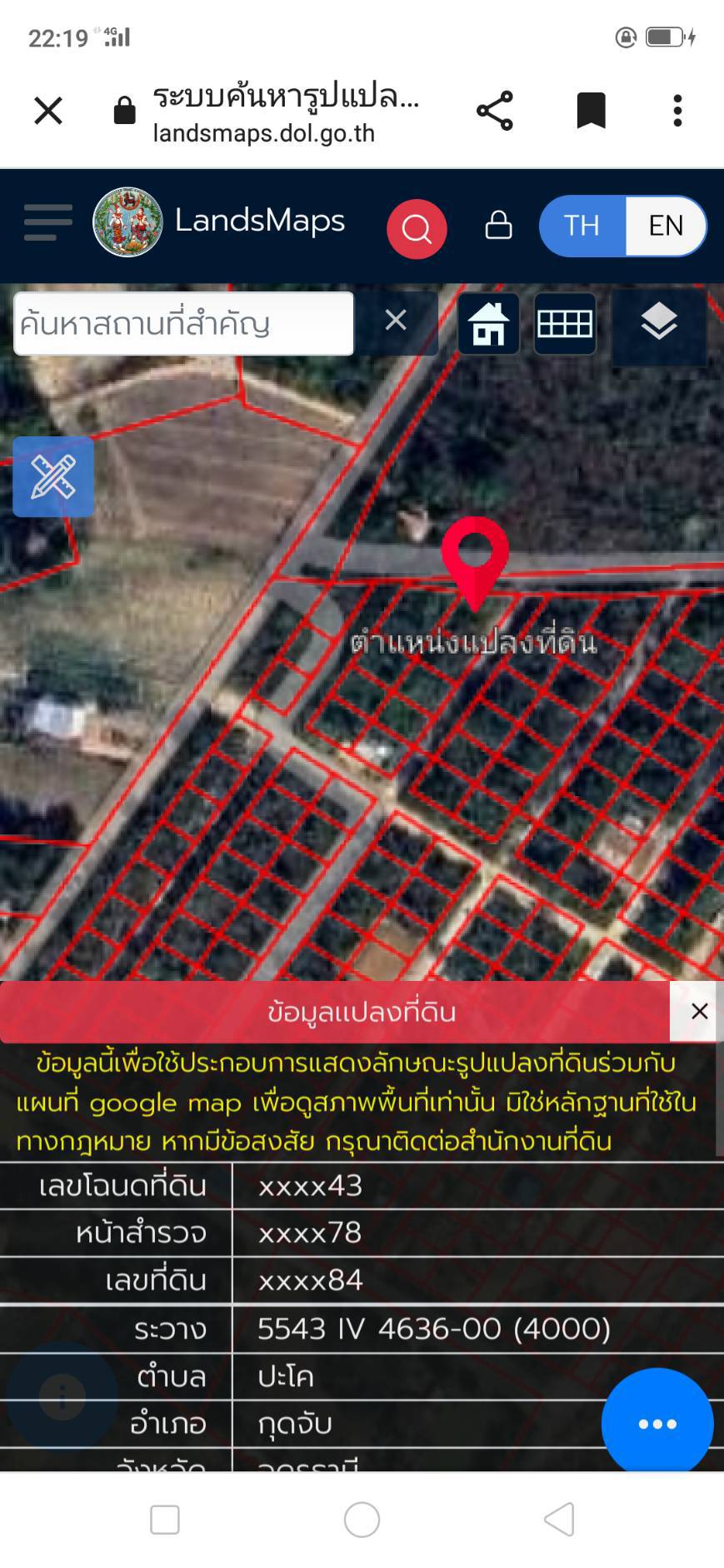Viewport: 724px width, 1568px height.
Task: Open the grid table tool
Action: pyautogui.click(x=565, y=323)
